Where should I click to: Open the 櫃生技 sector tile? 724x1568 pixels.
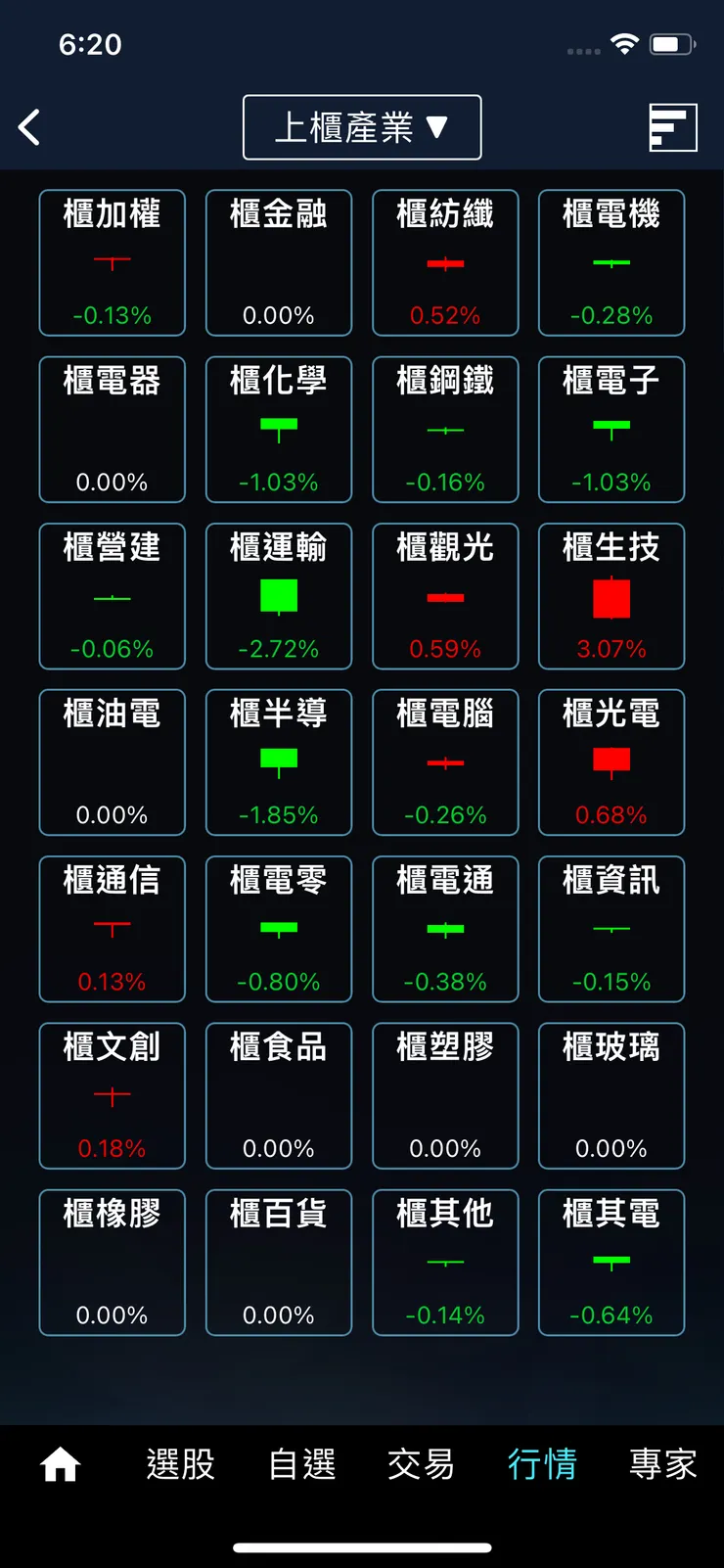(x=611, y=596)
